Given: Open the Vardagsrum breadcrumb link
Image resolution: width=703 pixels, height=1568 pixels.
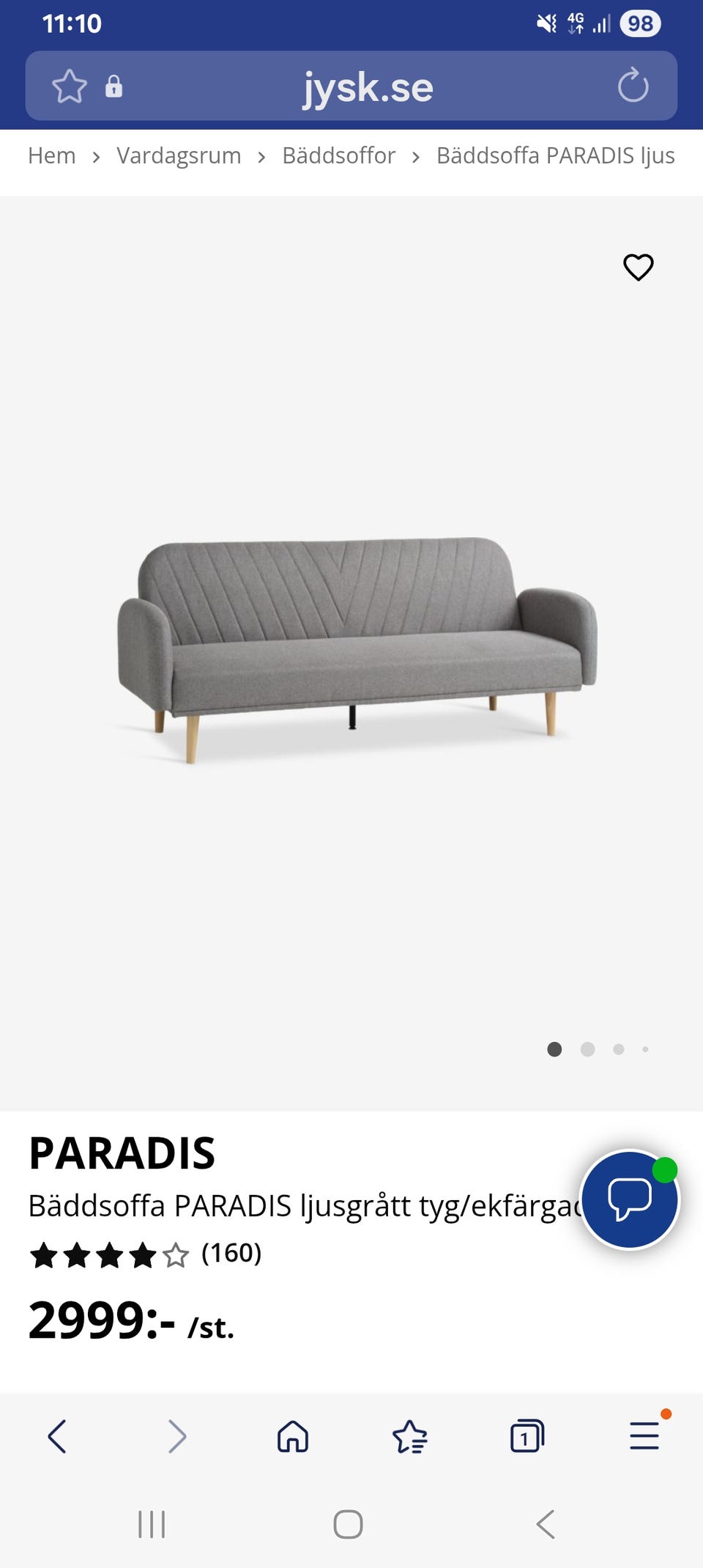Looking at the screenshot, I should coord(179,156).
